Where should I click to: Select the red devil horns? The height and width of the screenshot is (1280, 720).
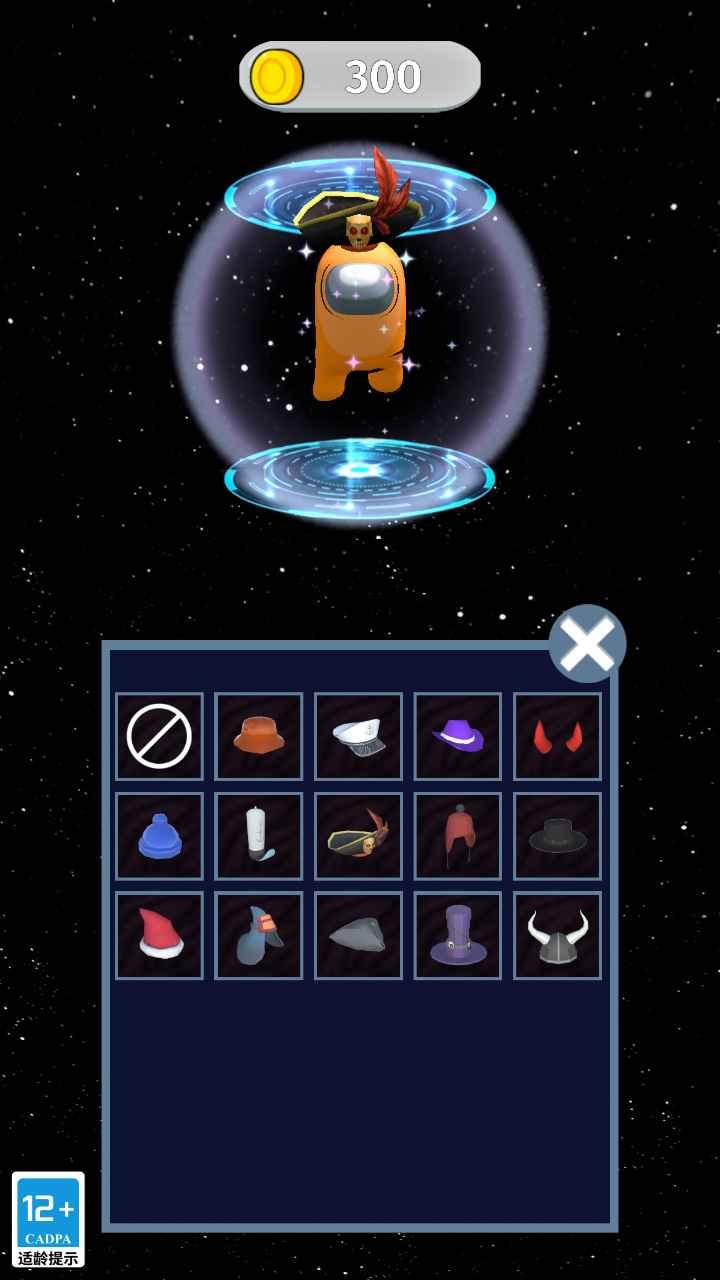tap(557, 736)
